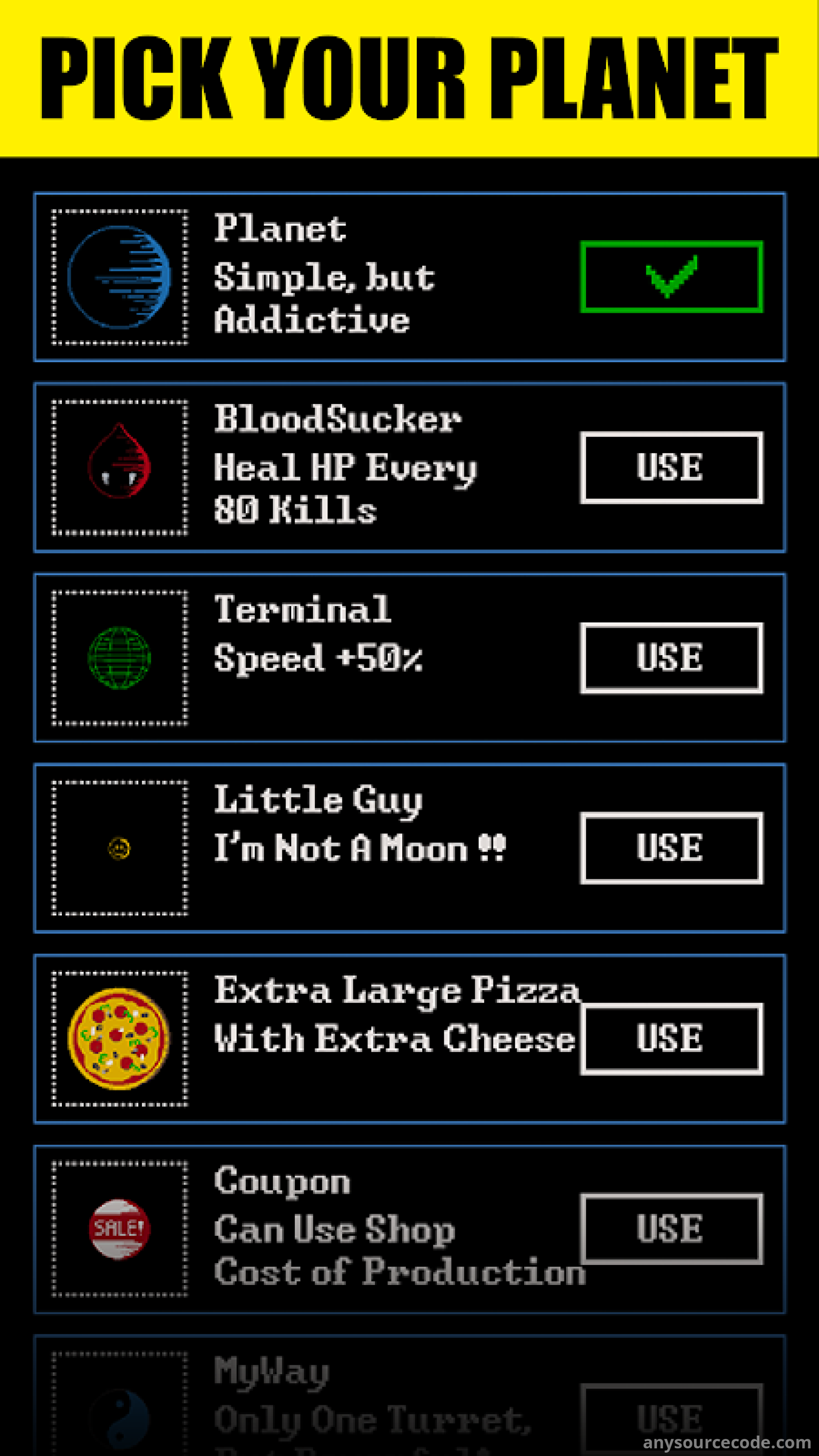
Task: Select USE for the Terminal planet
Action: pyautogui.click(x=672, y=658)
